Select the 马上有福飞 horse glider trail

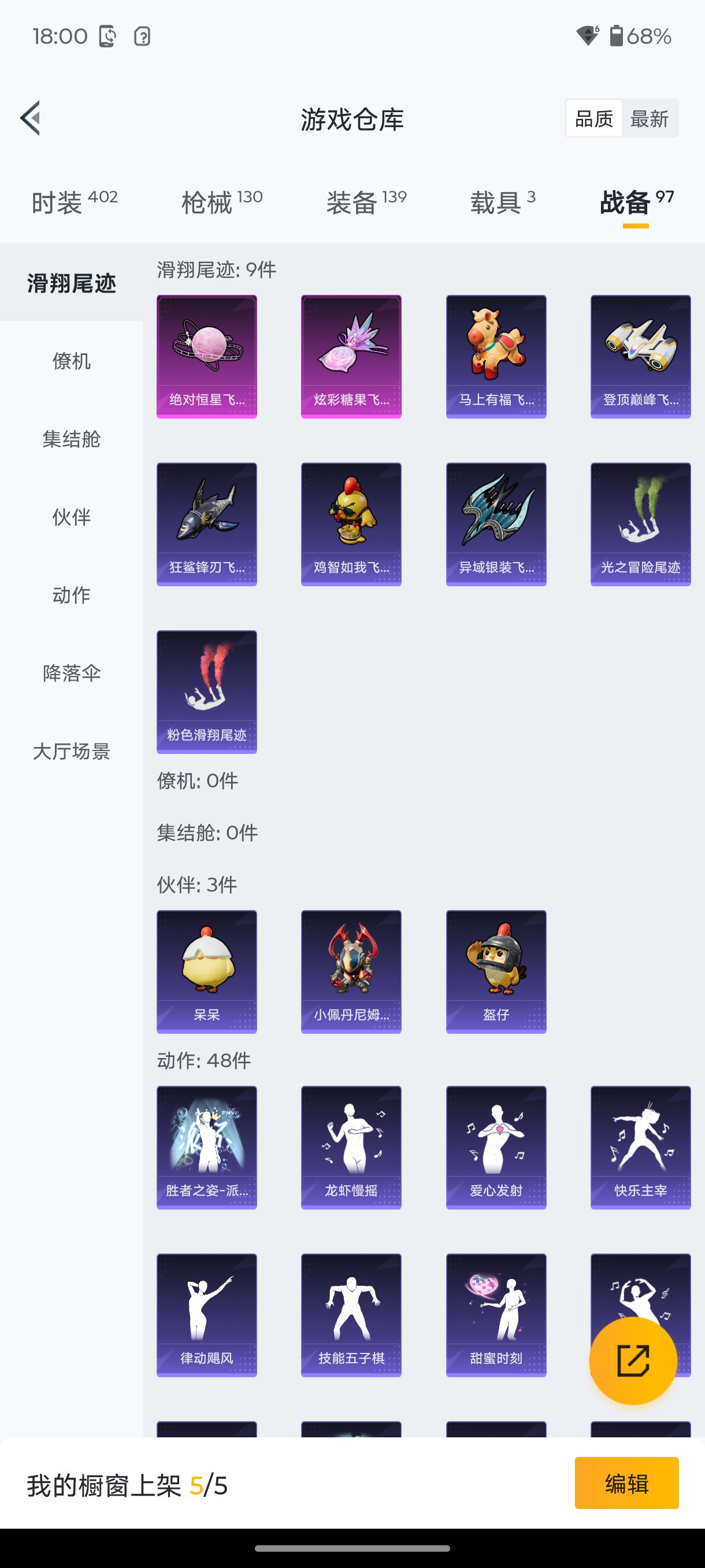(496, 357)
